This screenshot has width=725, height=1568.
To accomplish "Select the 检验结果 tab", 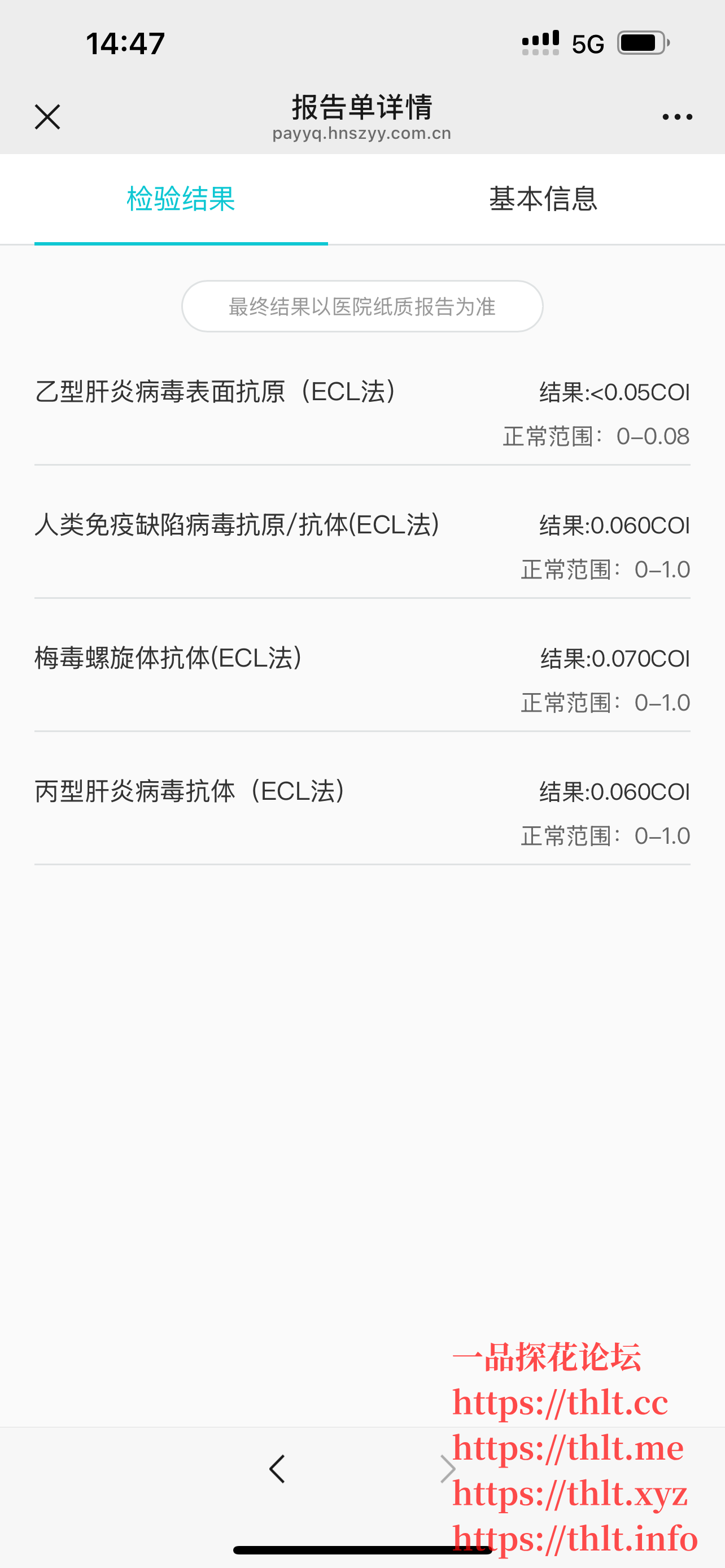I will coord(181,199).
